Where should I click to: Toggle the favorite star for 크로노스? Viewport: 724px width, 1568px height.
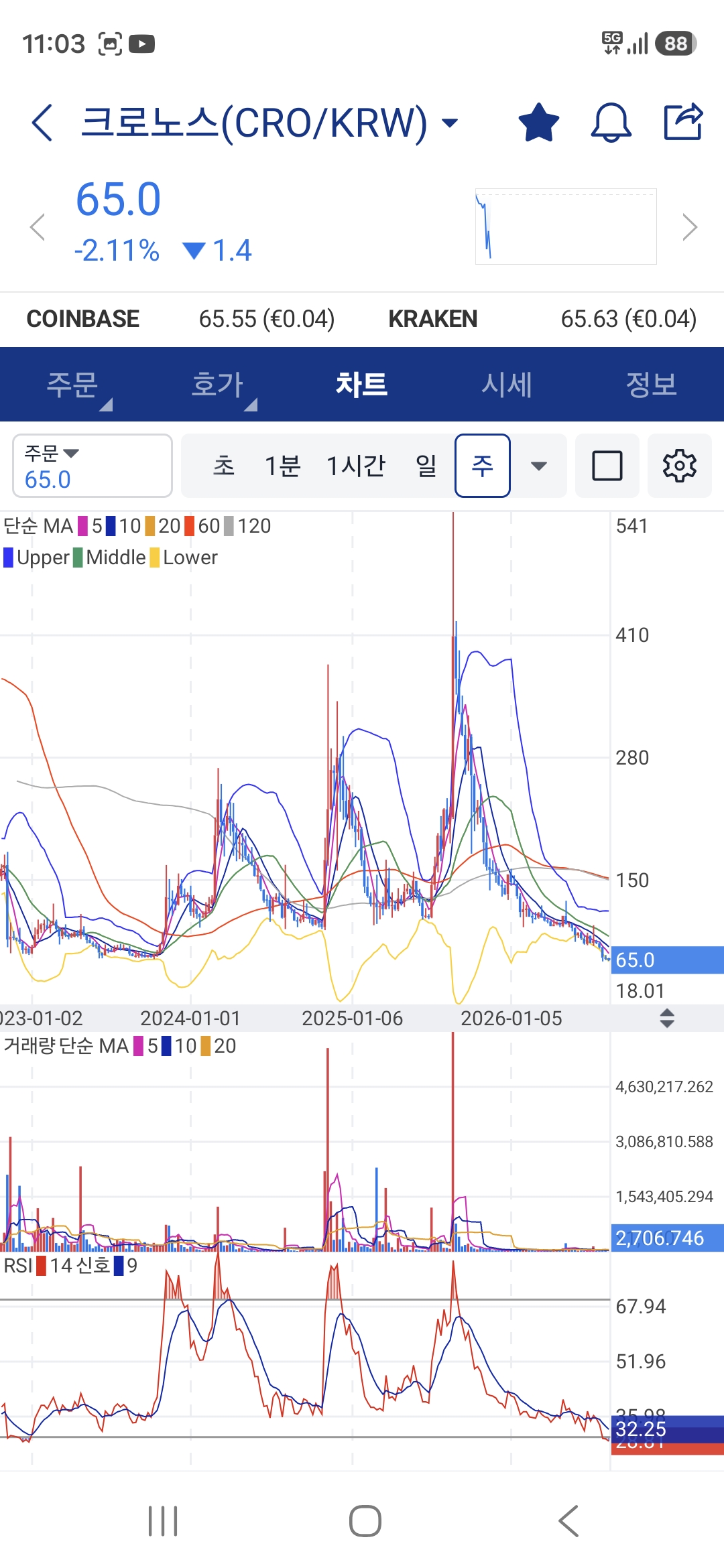pos(539,123)
